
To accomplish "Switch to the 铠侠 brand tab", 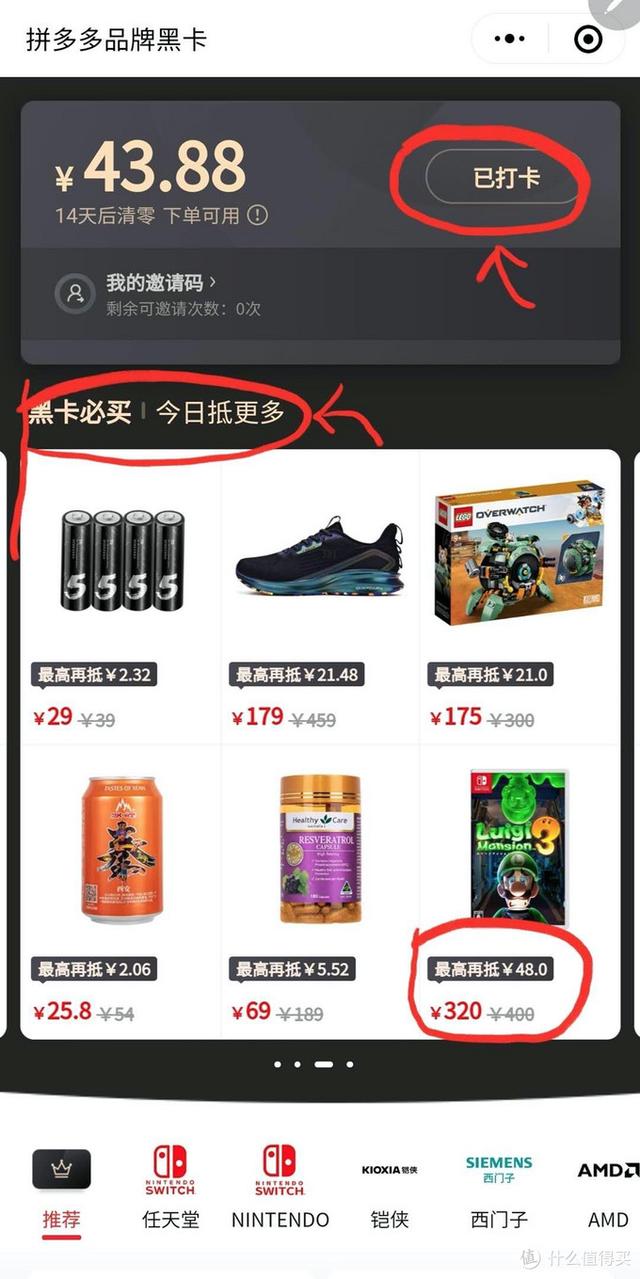I will point(390,1188).
